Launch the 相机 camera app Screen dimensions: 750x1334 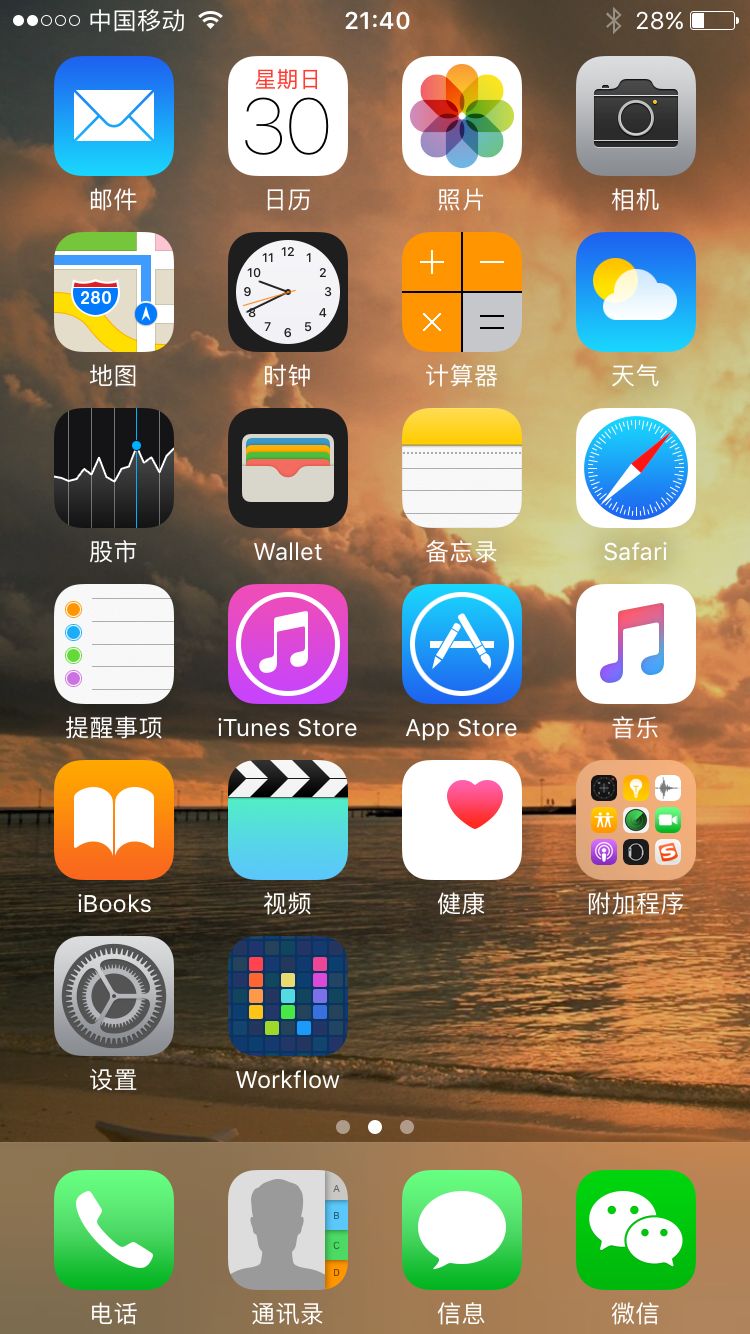pos(636,116)
